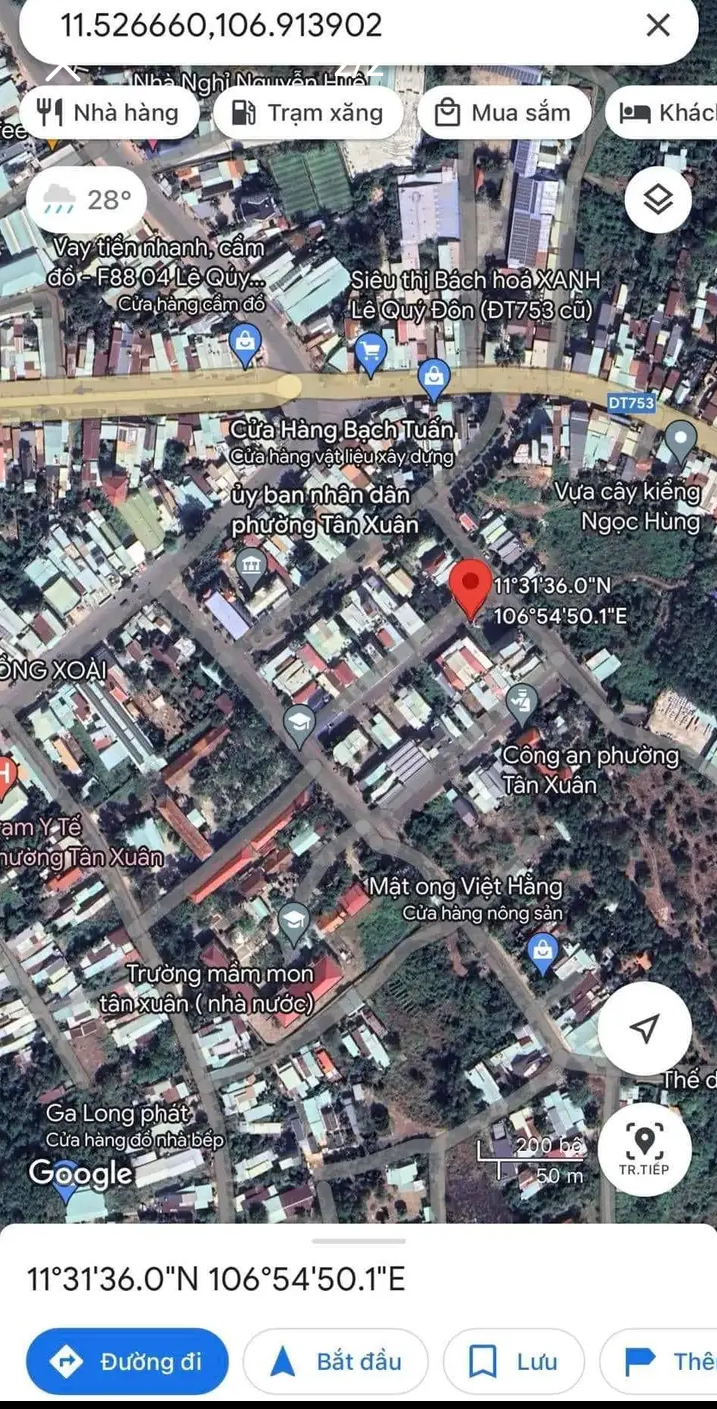The width and height of the screenshot is (717, 1409).
Task: Center map on my location
Action: pyautogui.click(x=645, y=1028)
